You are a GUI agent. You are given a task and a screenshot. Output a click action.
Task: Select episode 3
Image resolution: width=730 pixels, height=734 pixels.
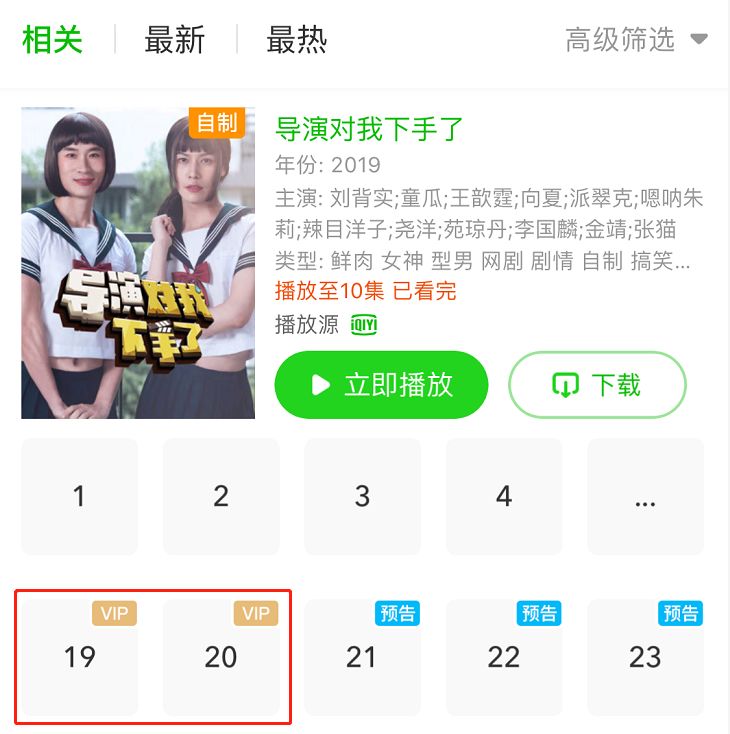(x=362, y=496)
